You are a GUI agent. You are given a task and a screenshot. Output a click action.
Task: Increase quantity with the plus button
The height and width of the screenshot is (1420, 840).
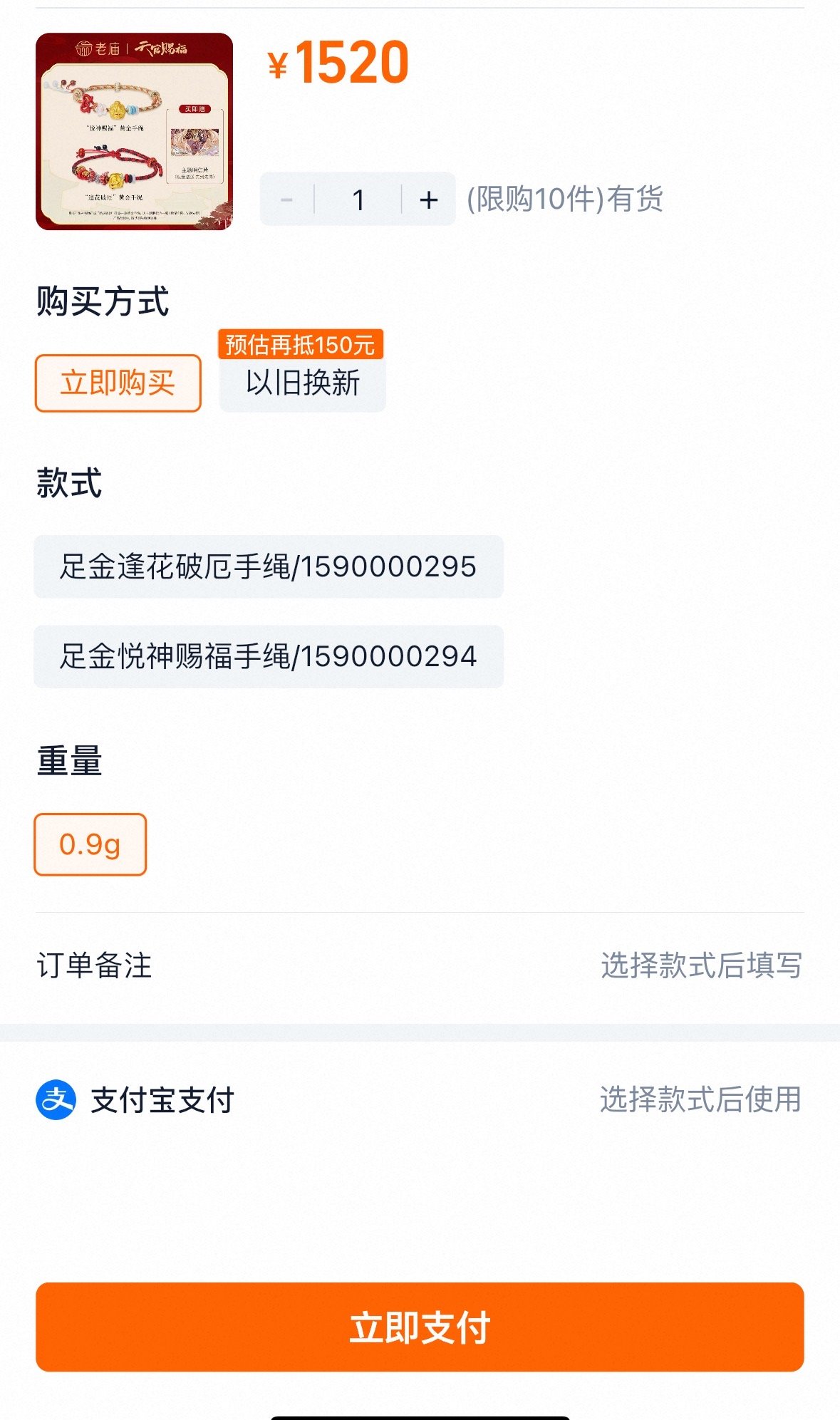429,199
